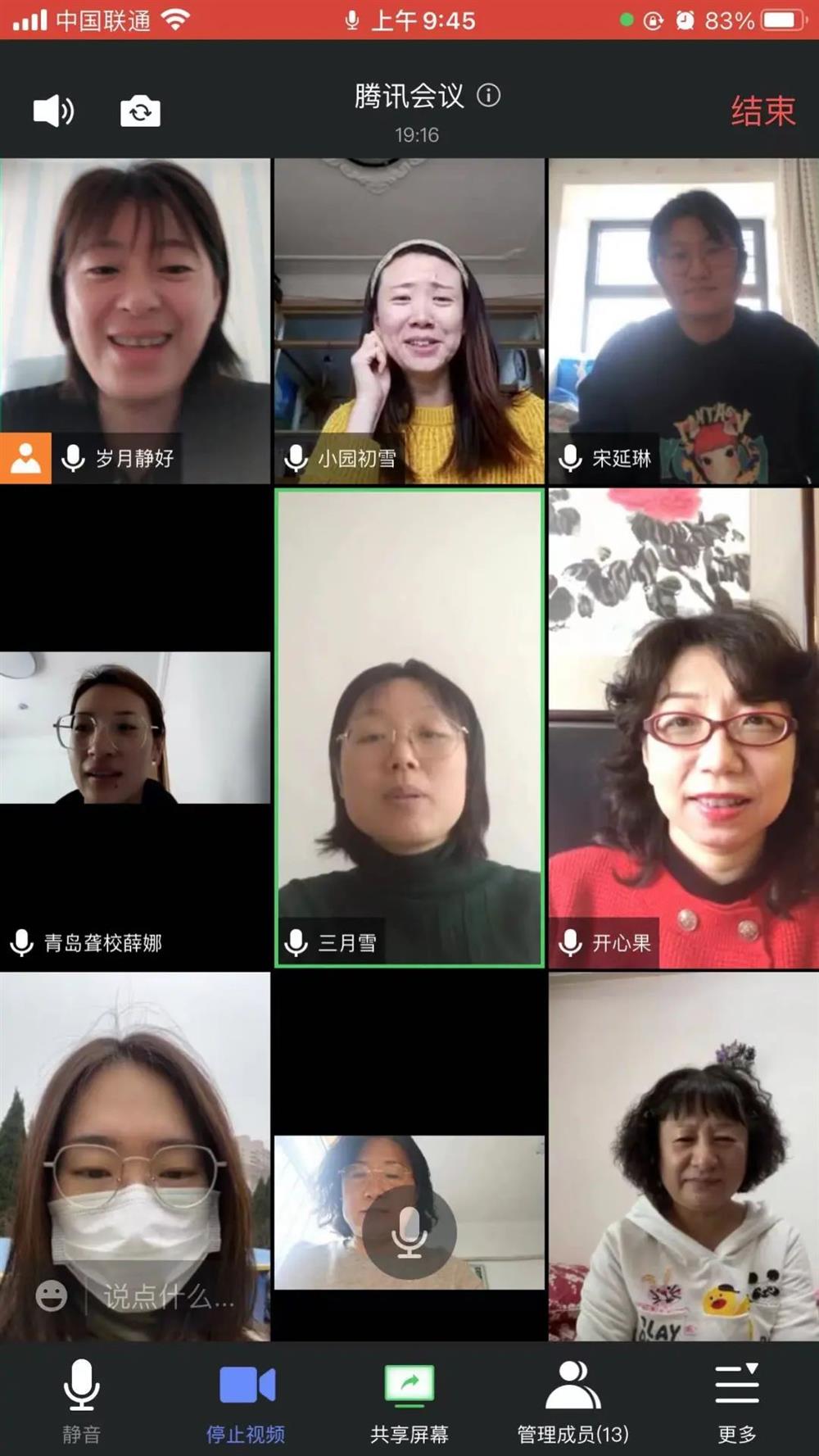Open the emoji picker smiley
Image resolution: width=819 pixels, height=1456 pixels.
point(52,1295)
